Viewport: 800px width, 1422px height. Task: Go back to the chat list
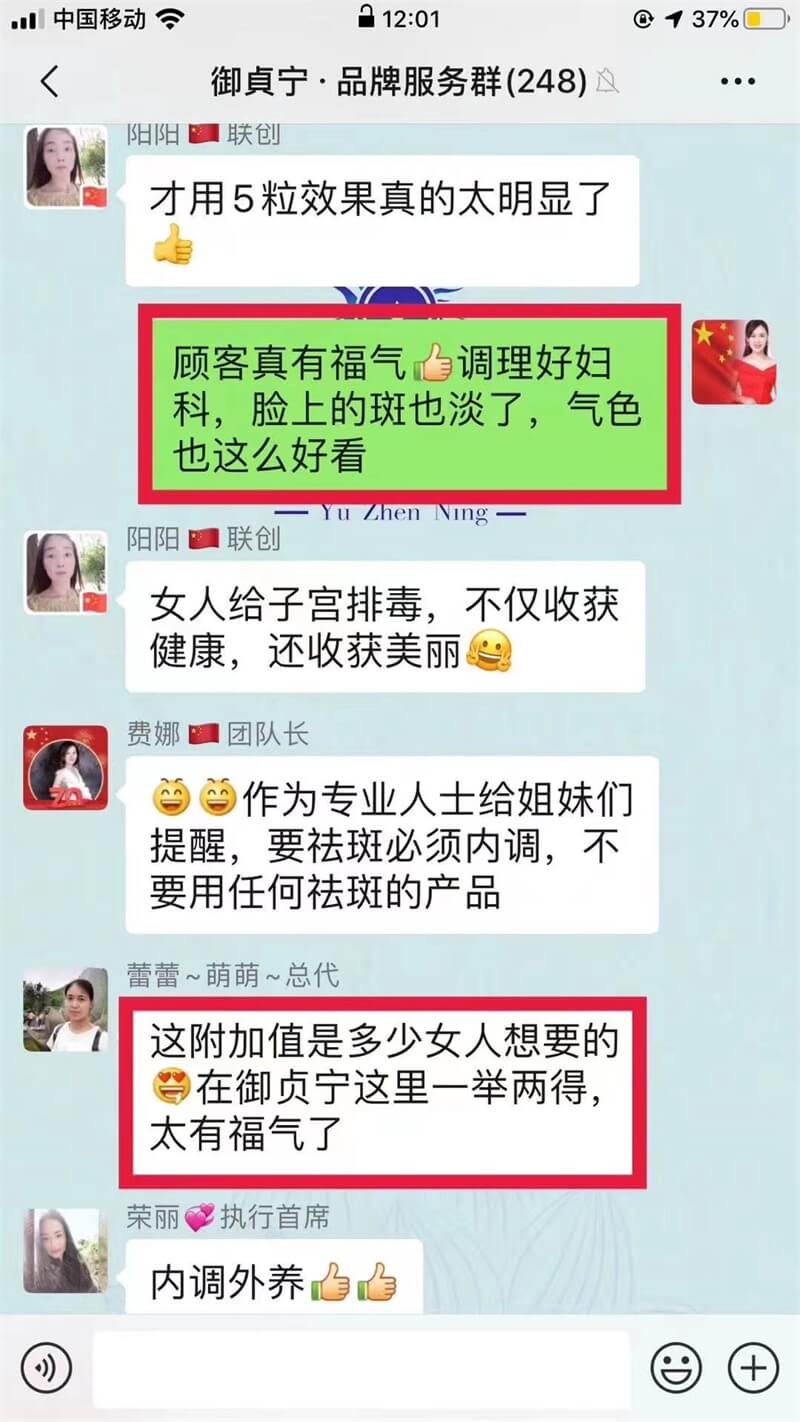click(50, 81)
